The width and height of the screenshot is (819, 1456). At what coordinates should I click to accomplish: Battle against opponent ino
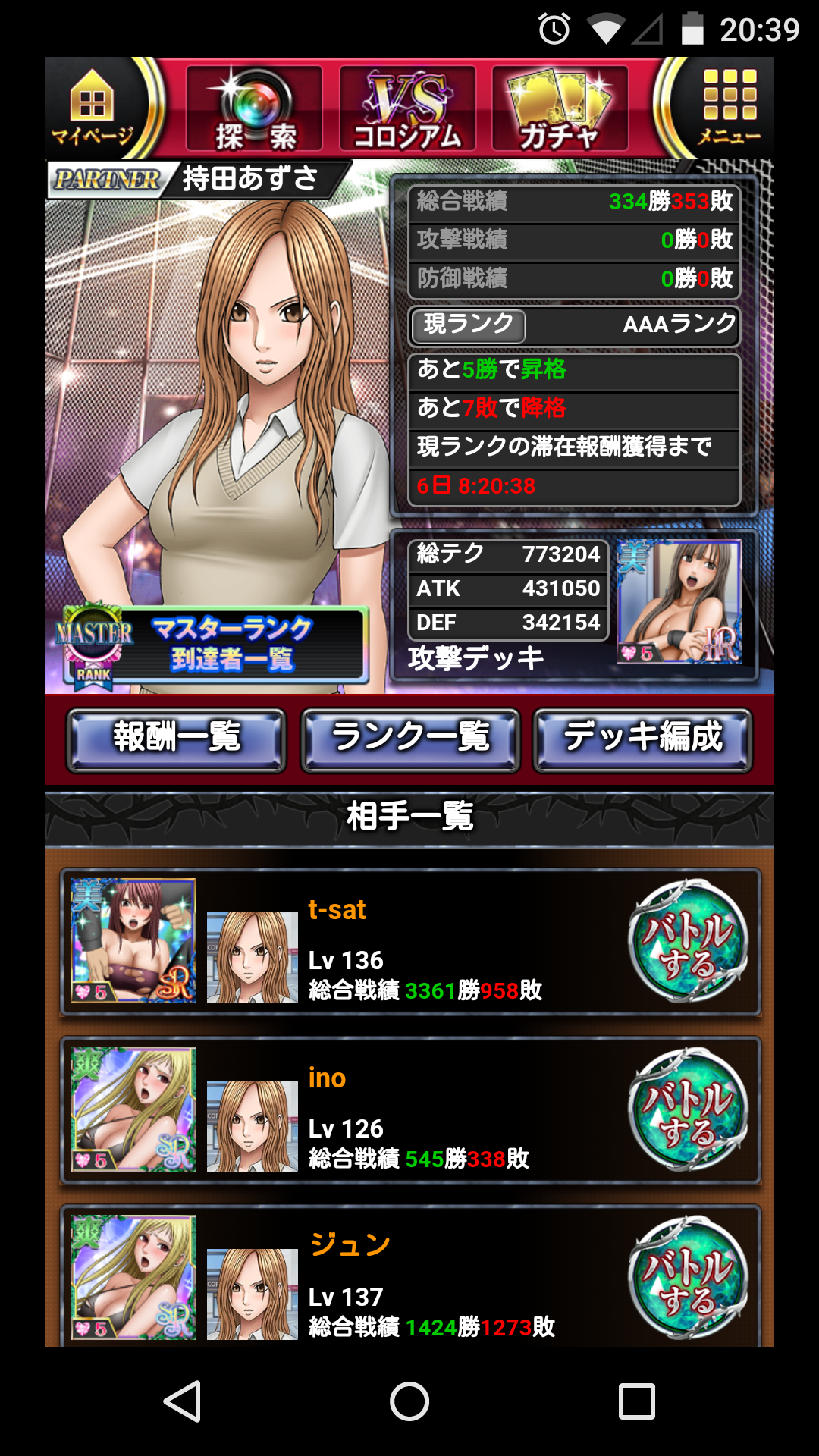688,1110
